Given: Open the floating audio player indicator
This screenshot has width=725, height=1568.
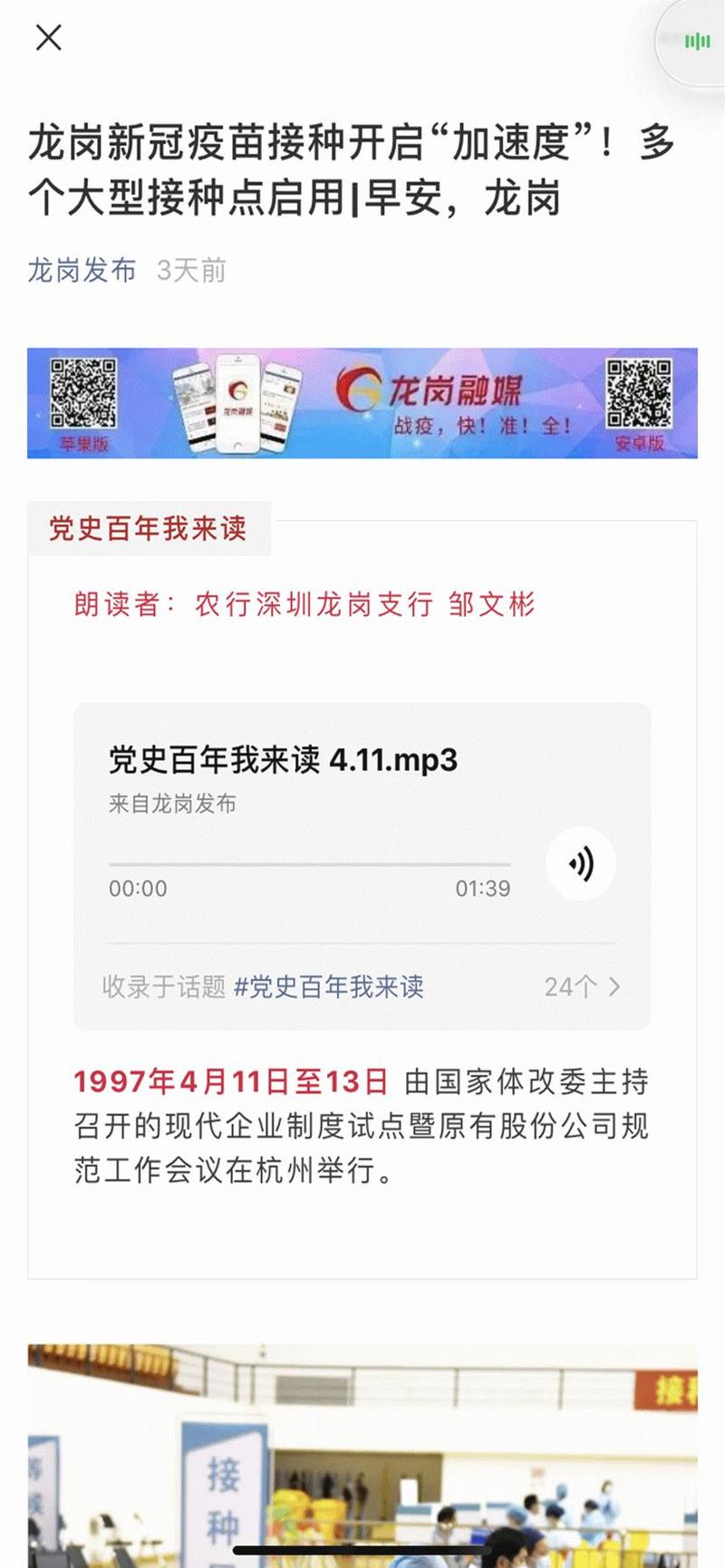Looking at the screenshot, I should [696, 42].
